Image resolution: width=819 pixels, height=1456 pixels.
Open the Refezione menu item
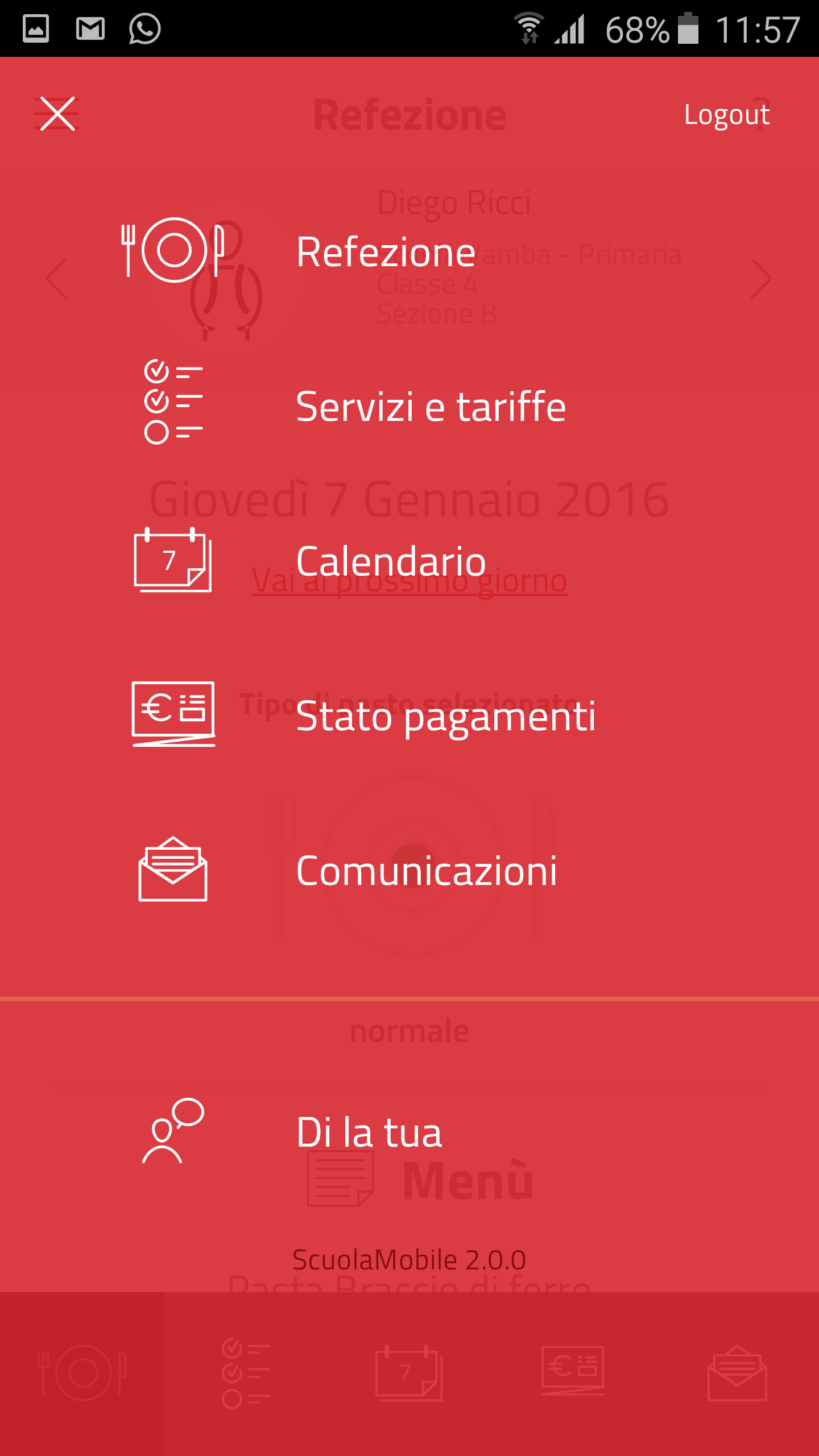(x=386, y=252)
